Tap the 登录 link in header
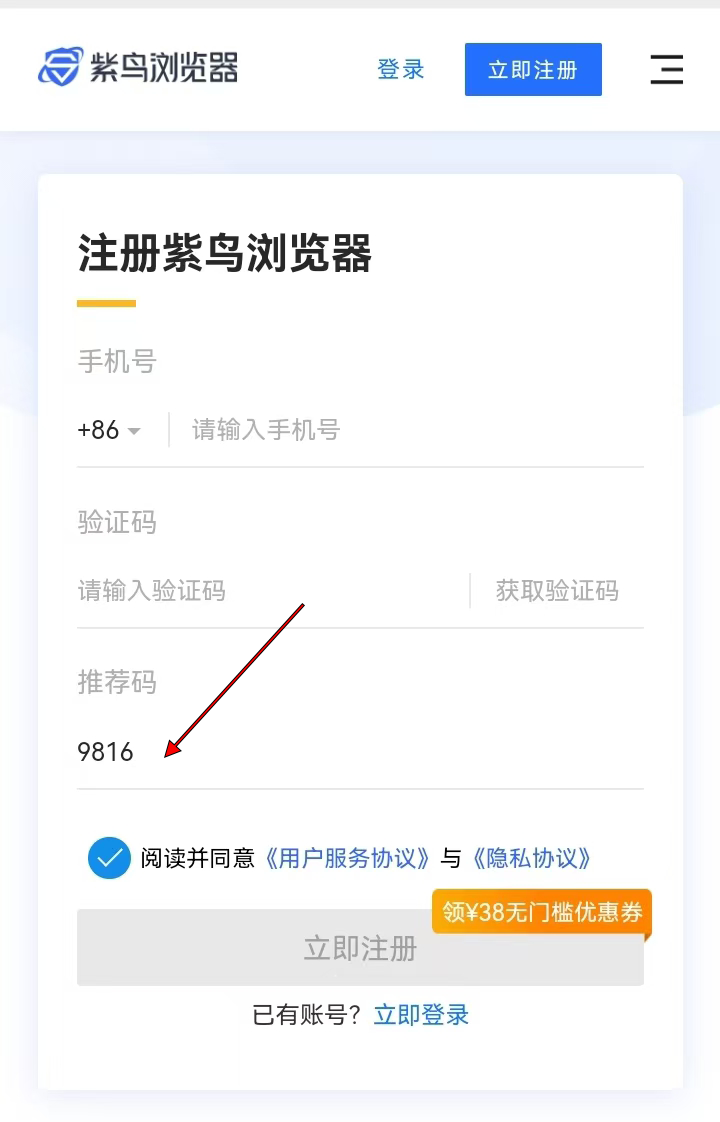This screenshot has height=1122, width=720. pyautogui.click(x=401, y=69)
